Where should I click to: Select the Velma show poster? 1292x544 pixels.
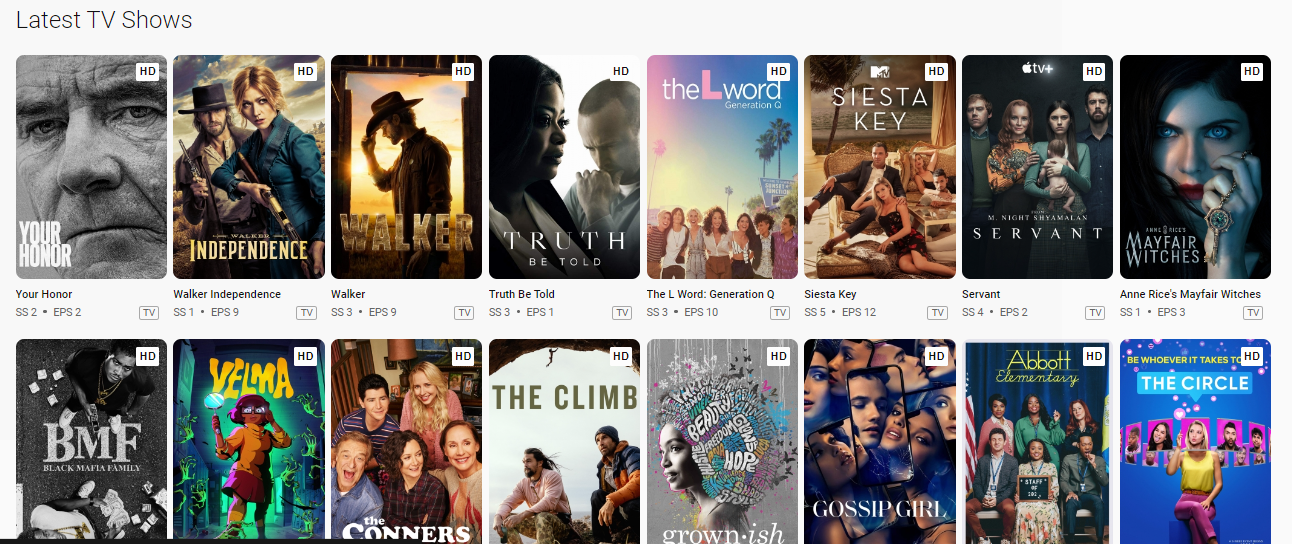pos(249,440)
